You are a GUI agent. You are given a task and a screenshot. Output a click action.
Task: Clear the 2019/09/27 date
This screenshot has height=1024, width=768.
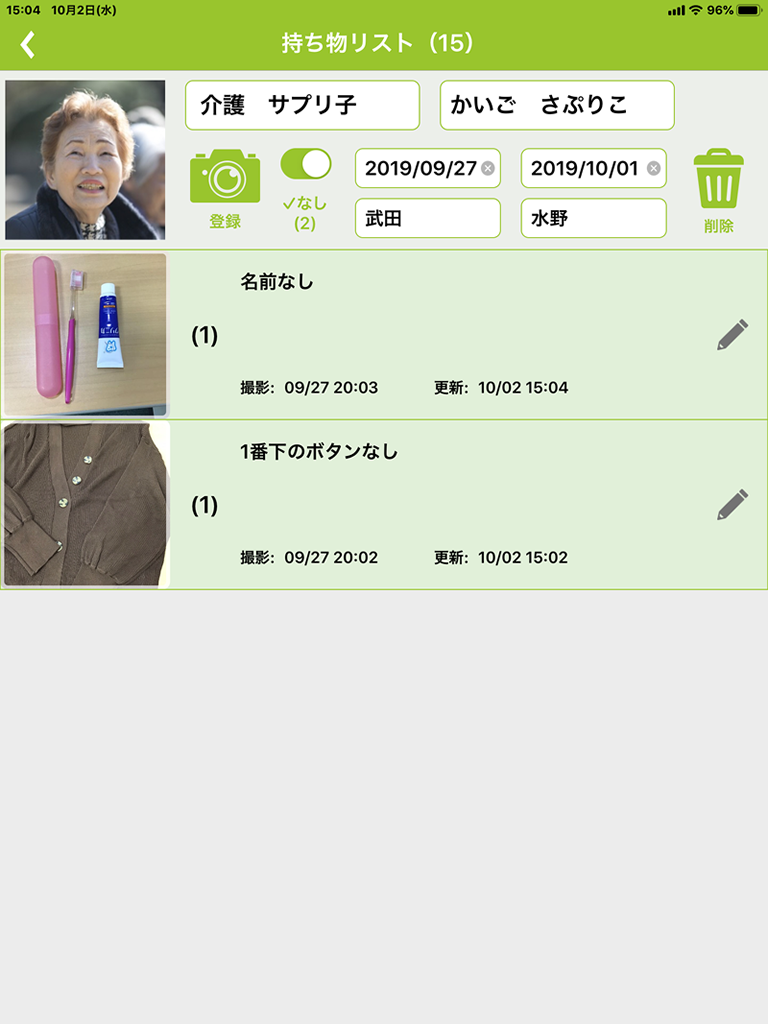click(488, 168)
